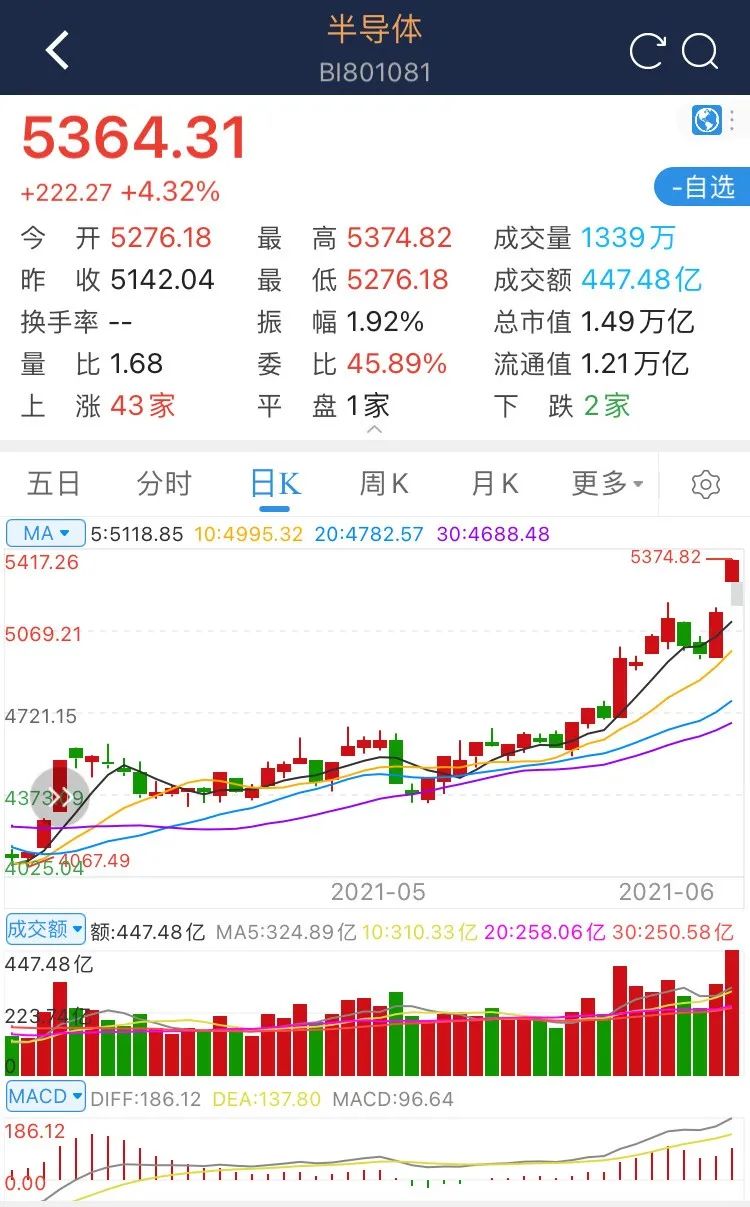Open chart settings gear

[706, 485]
